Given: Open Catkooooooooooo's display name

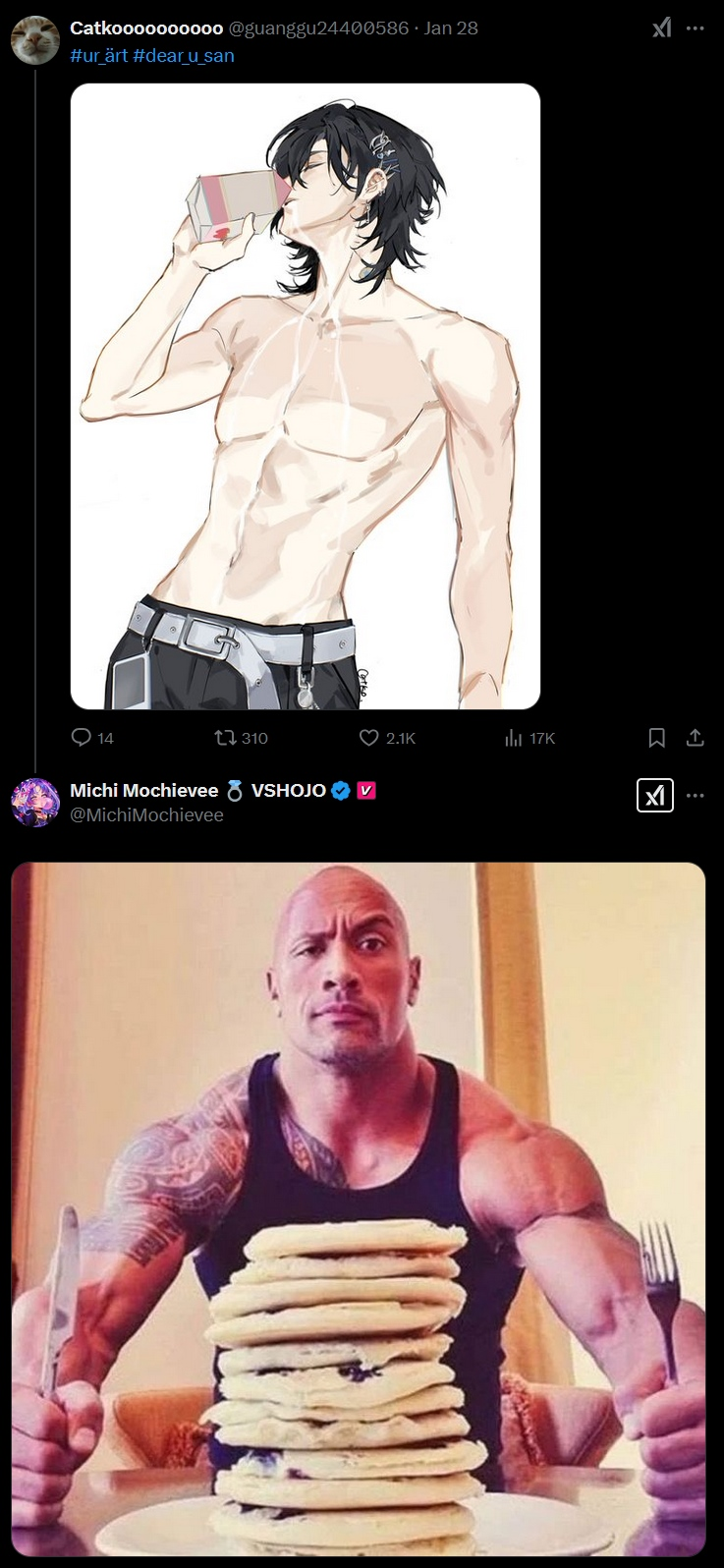Looking at the screenshot, I should [146, 28].
